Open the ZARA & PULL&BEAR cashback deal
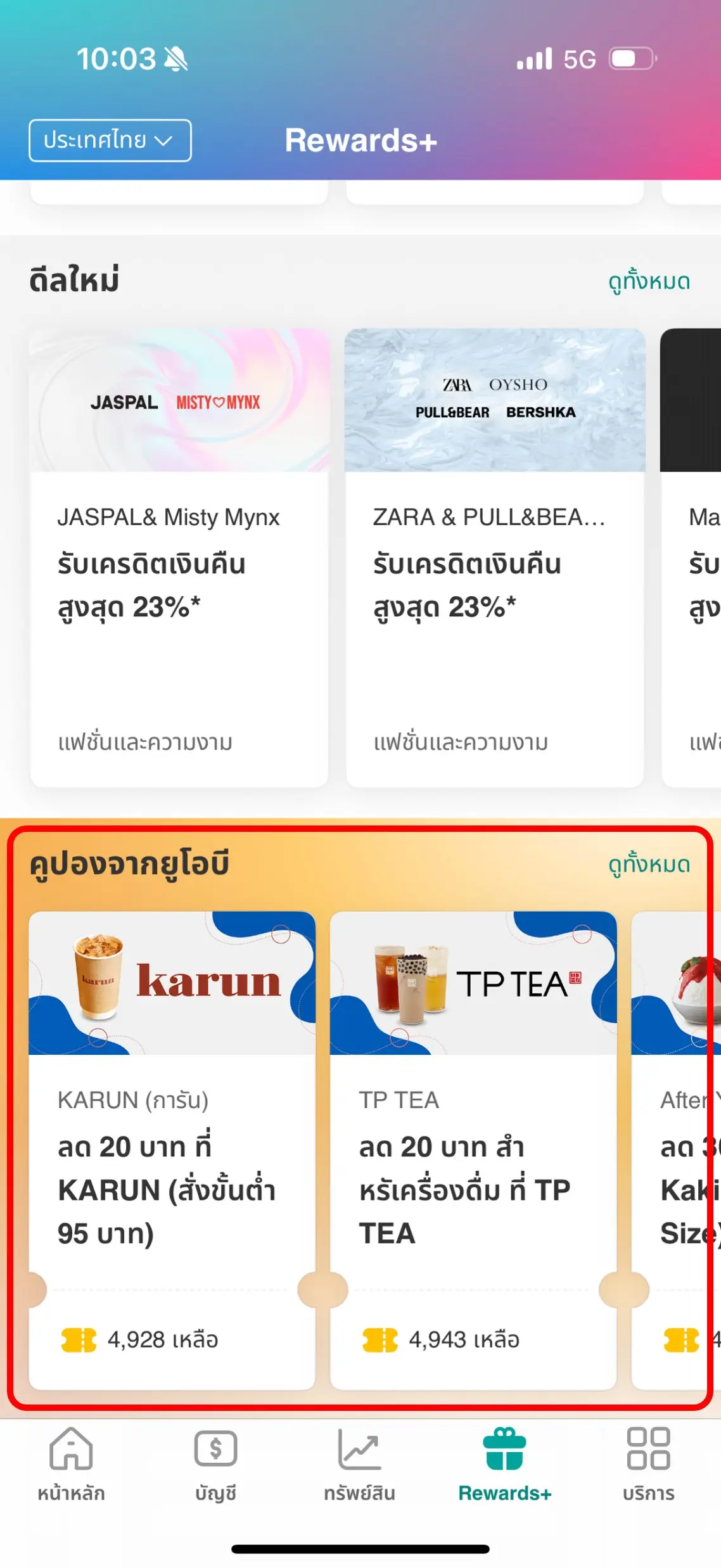This screenshot has height=1568, width=721. [x=495, y=558]
